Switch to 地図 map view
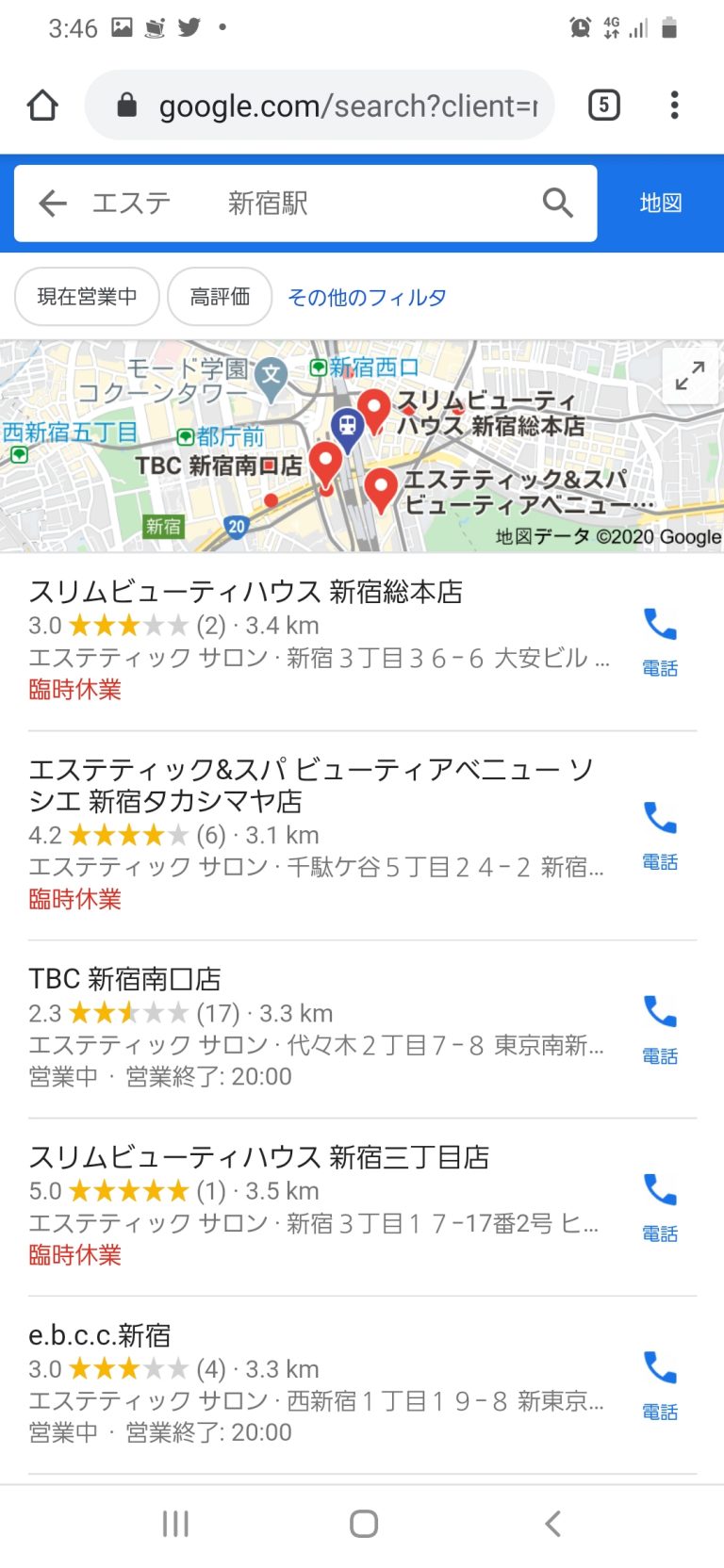The height and width of the screenshot is (1568, 724). click(x=660, y=203)
